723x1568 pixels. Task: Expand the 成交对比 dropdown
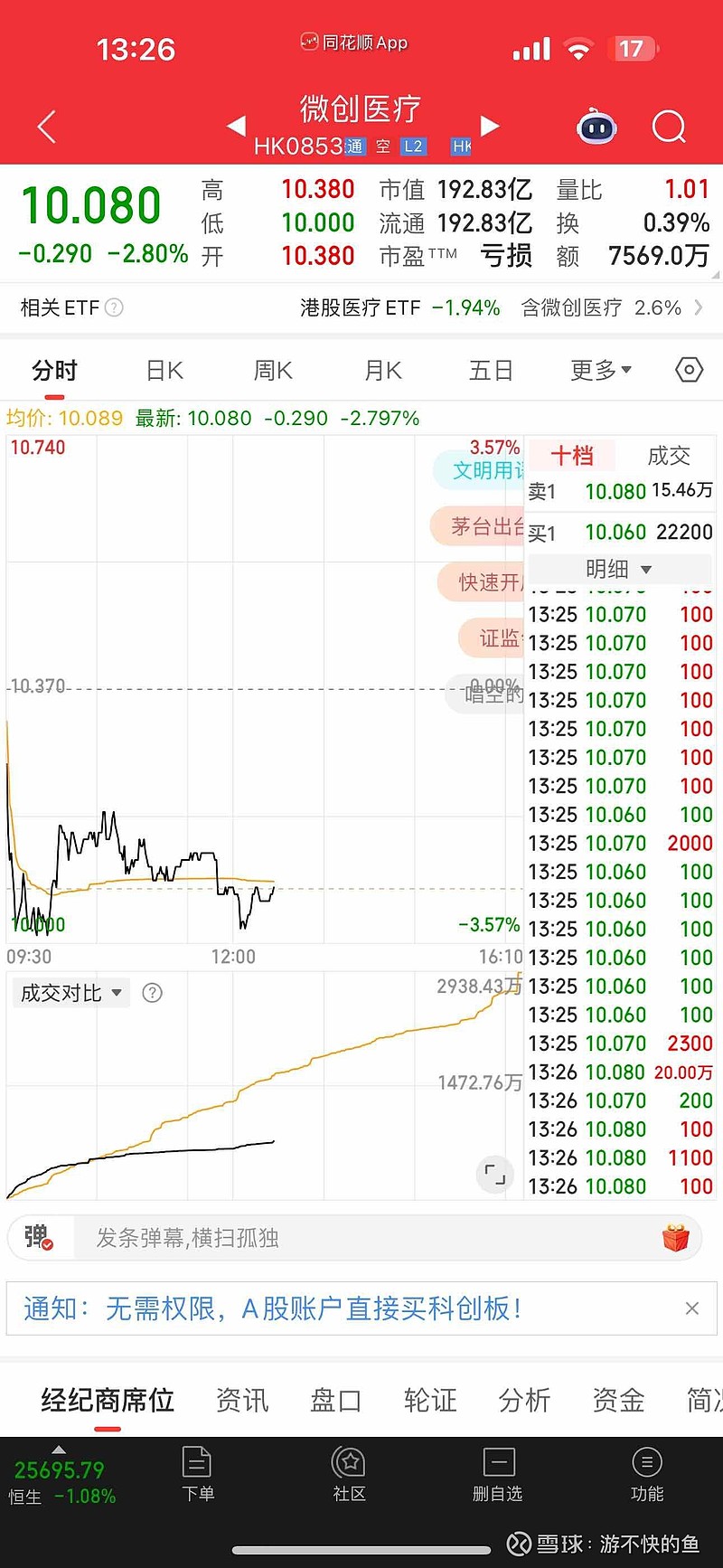coord(70,992)
